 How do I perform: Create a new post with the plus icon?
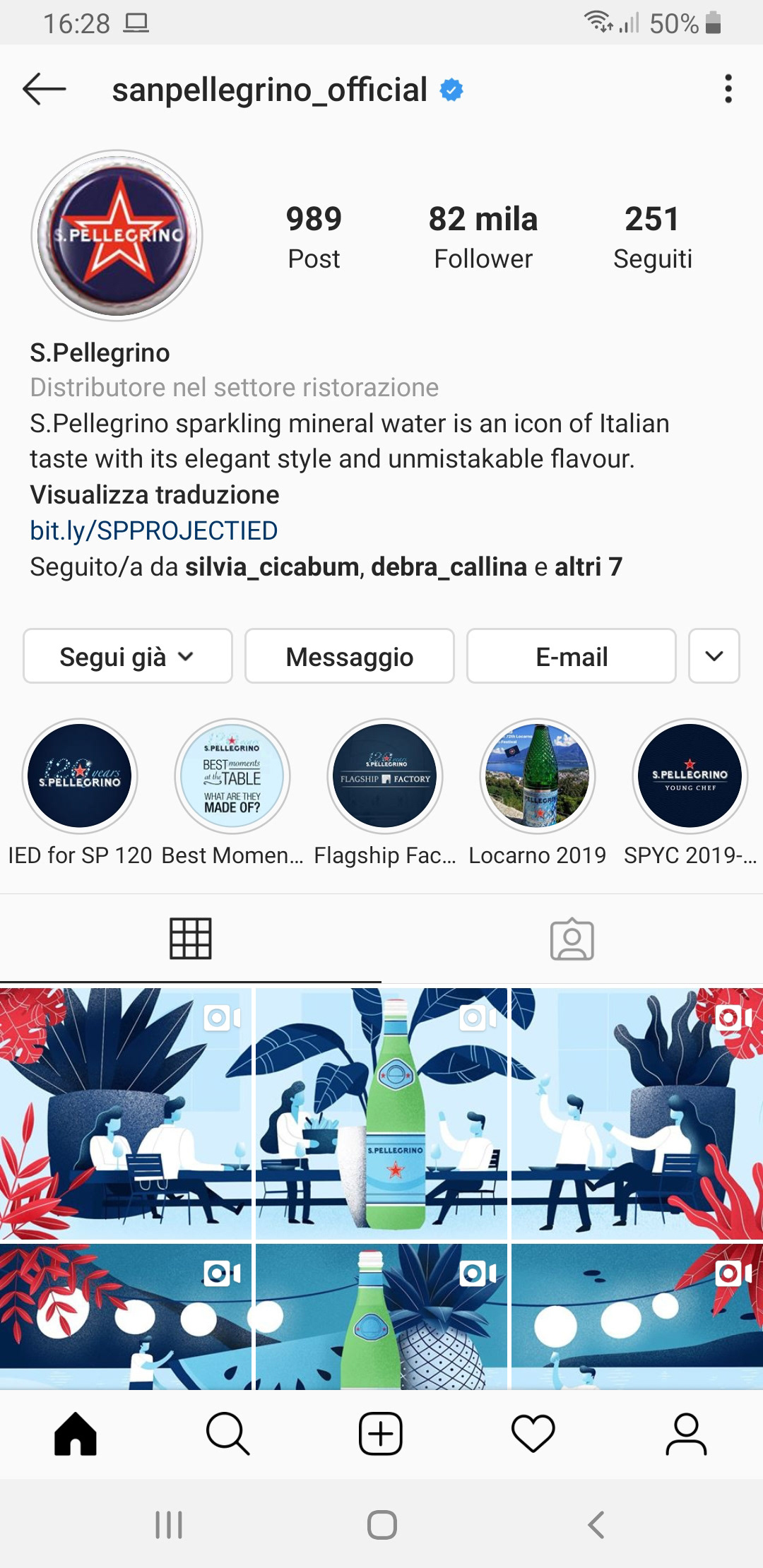[x=381, y=1434]
